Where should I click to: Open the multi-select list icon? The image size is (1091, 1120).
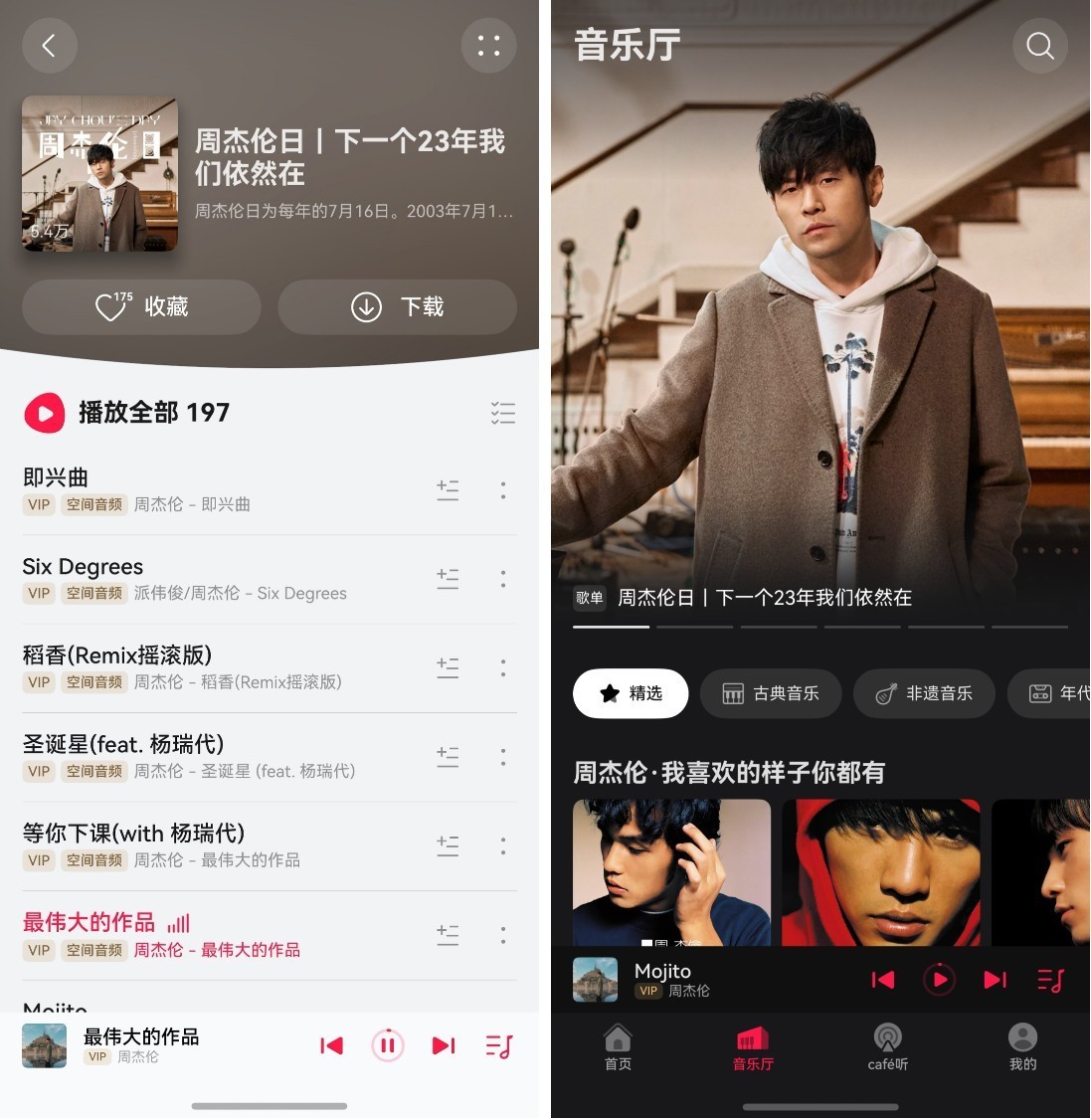(x=502, y=413)
